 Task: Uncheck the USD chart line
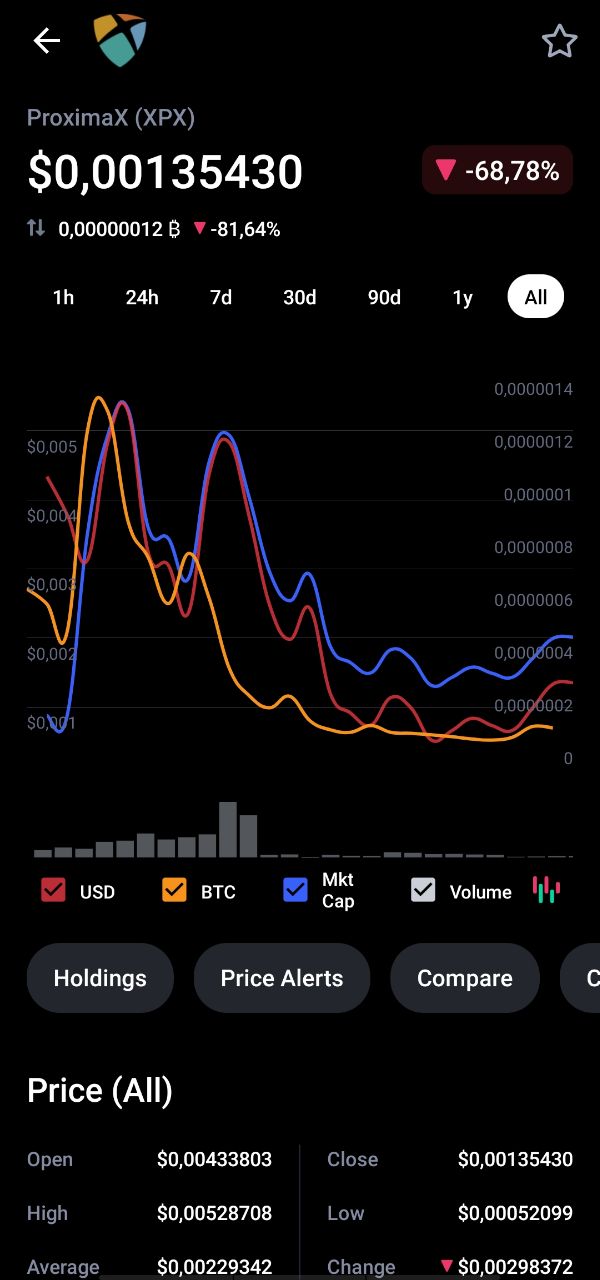click(x=53, y=891)
